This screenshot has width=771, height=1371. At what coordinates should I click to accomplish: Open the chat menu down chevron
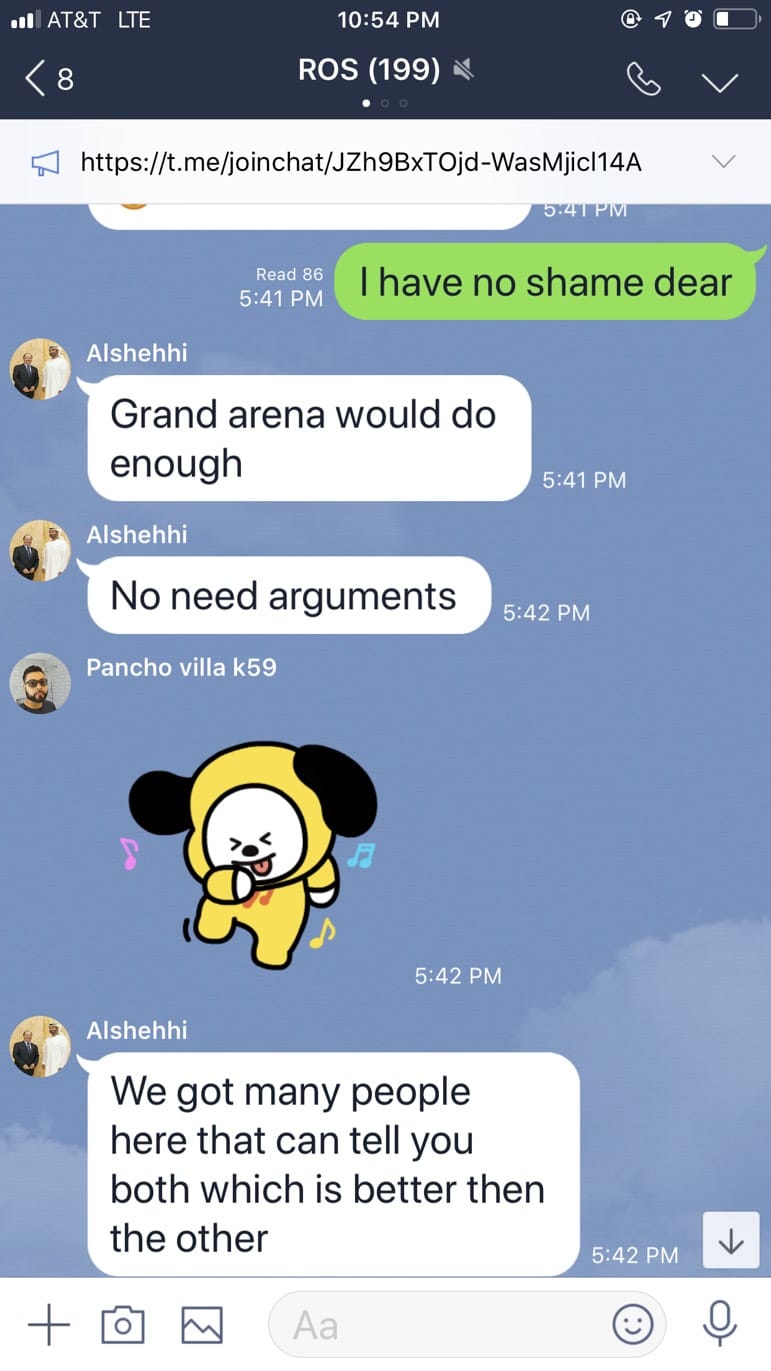coord(720,81)
